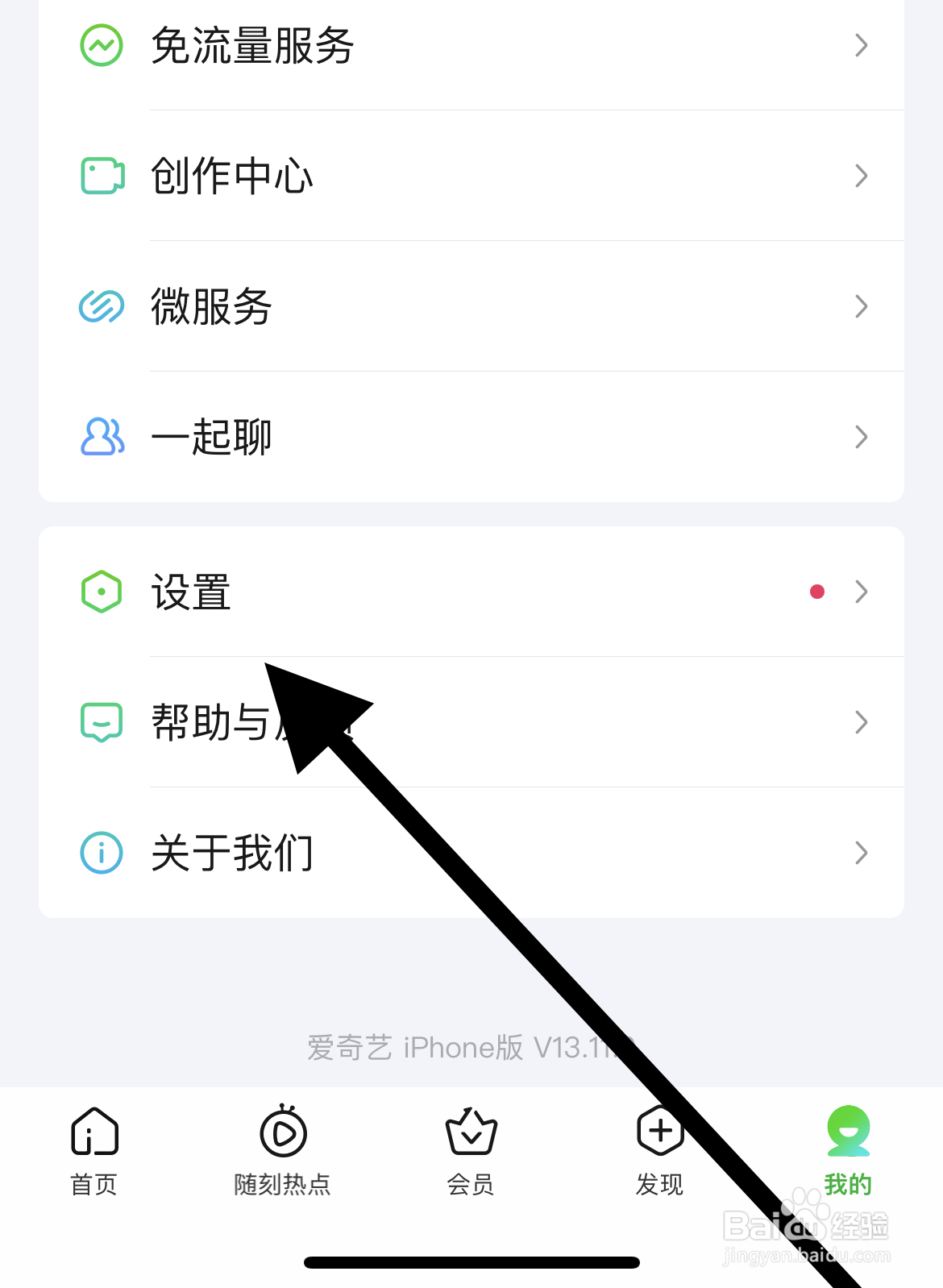
Task: Expand the 关于我们 row chevron
Action: [861, 852]
